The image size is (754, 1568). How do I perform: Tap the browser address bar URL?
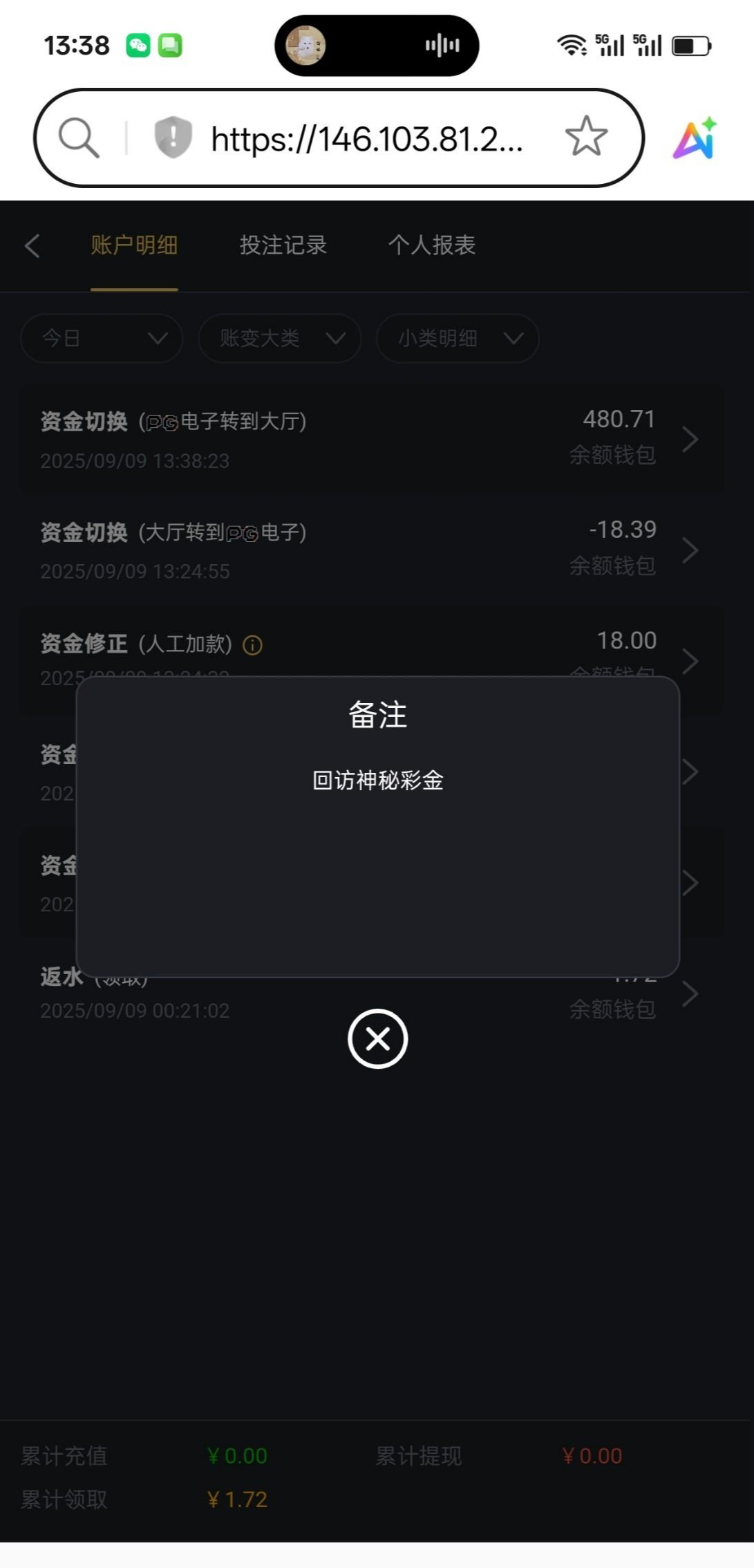point(366,139)
